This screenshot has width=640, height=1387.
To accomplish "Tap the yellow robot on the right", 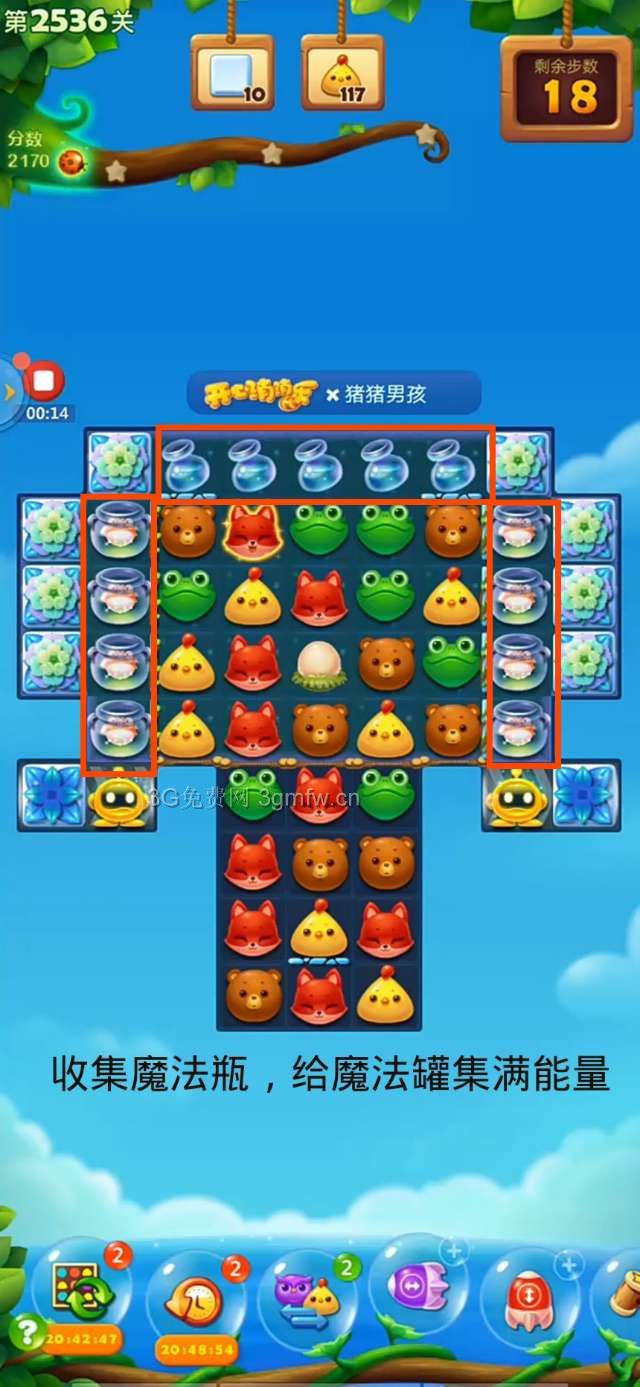I will click(x=516, y=798).
